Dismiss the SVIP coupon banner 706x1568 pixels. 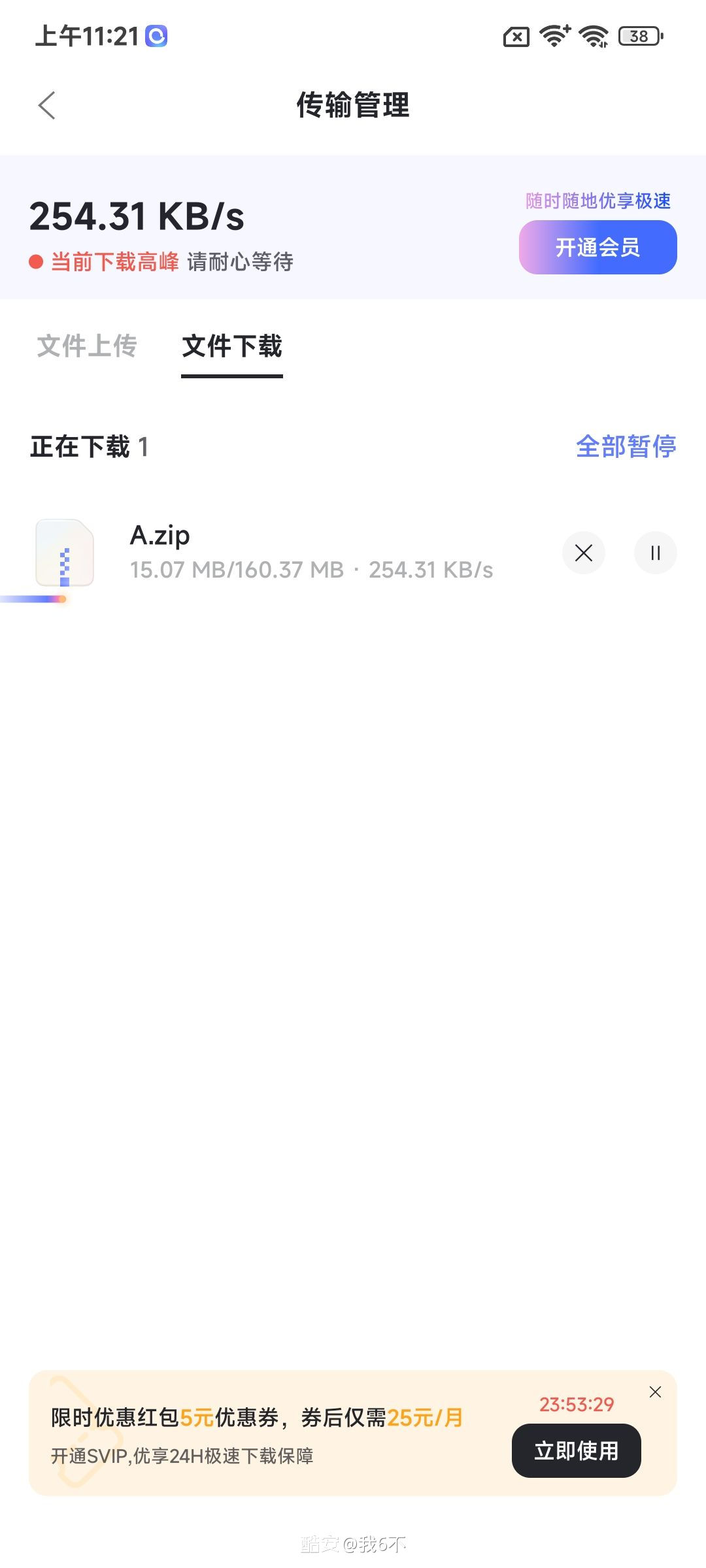(655, 1392)
